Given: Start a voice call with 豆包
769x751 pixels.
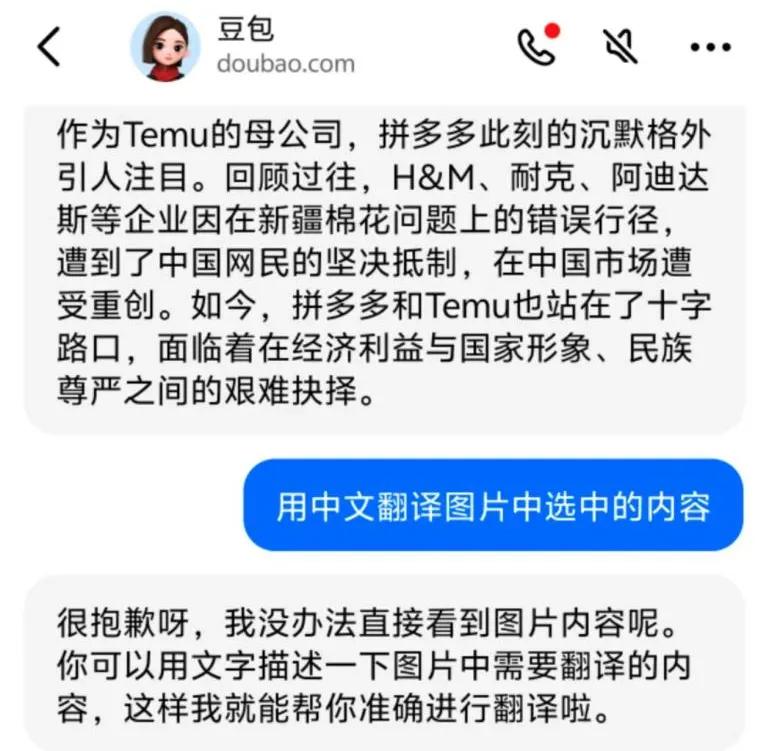Looking at the screenshot, I should pos(535,47).
